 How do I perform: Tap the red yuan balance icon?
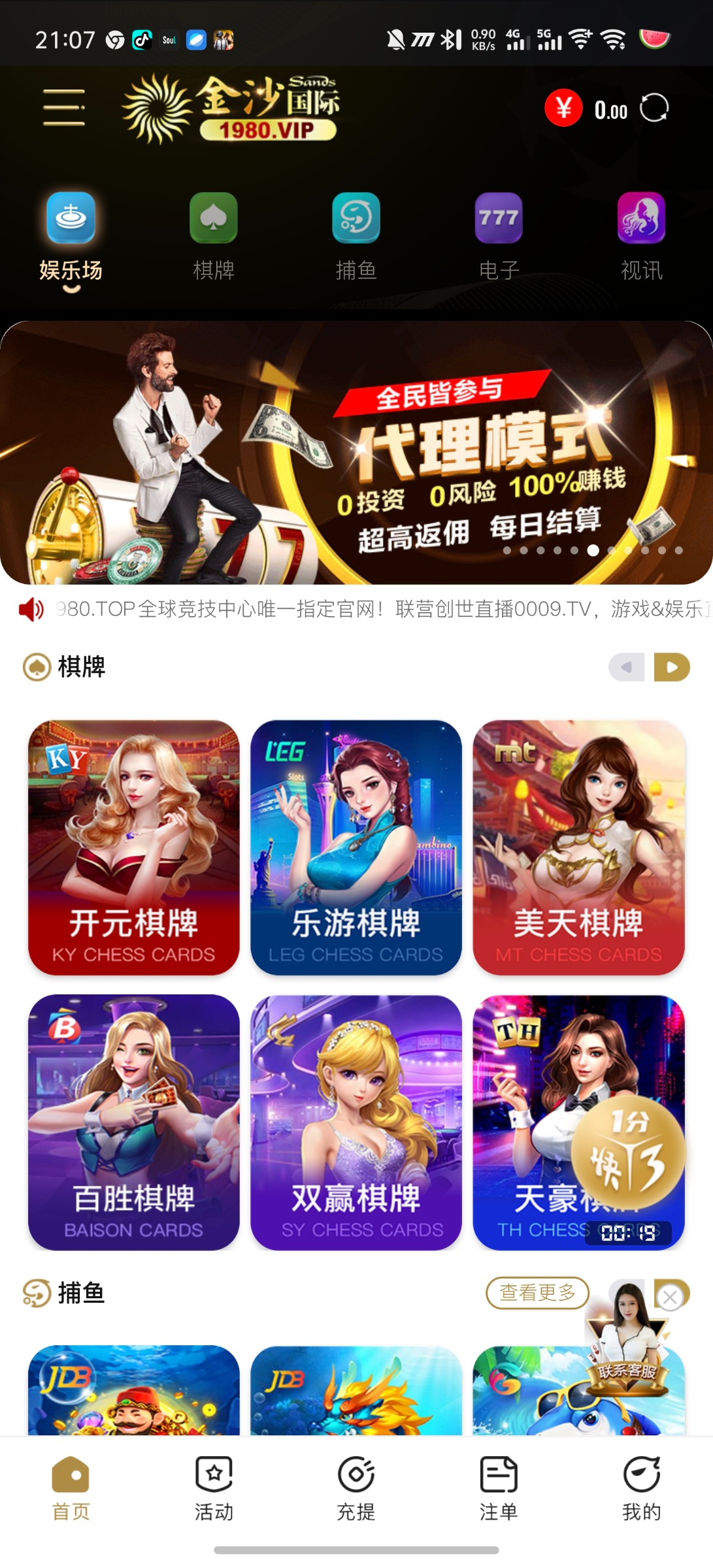[x=563, y=108]
